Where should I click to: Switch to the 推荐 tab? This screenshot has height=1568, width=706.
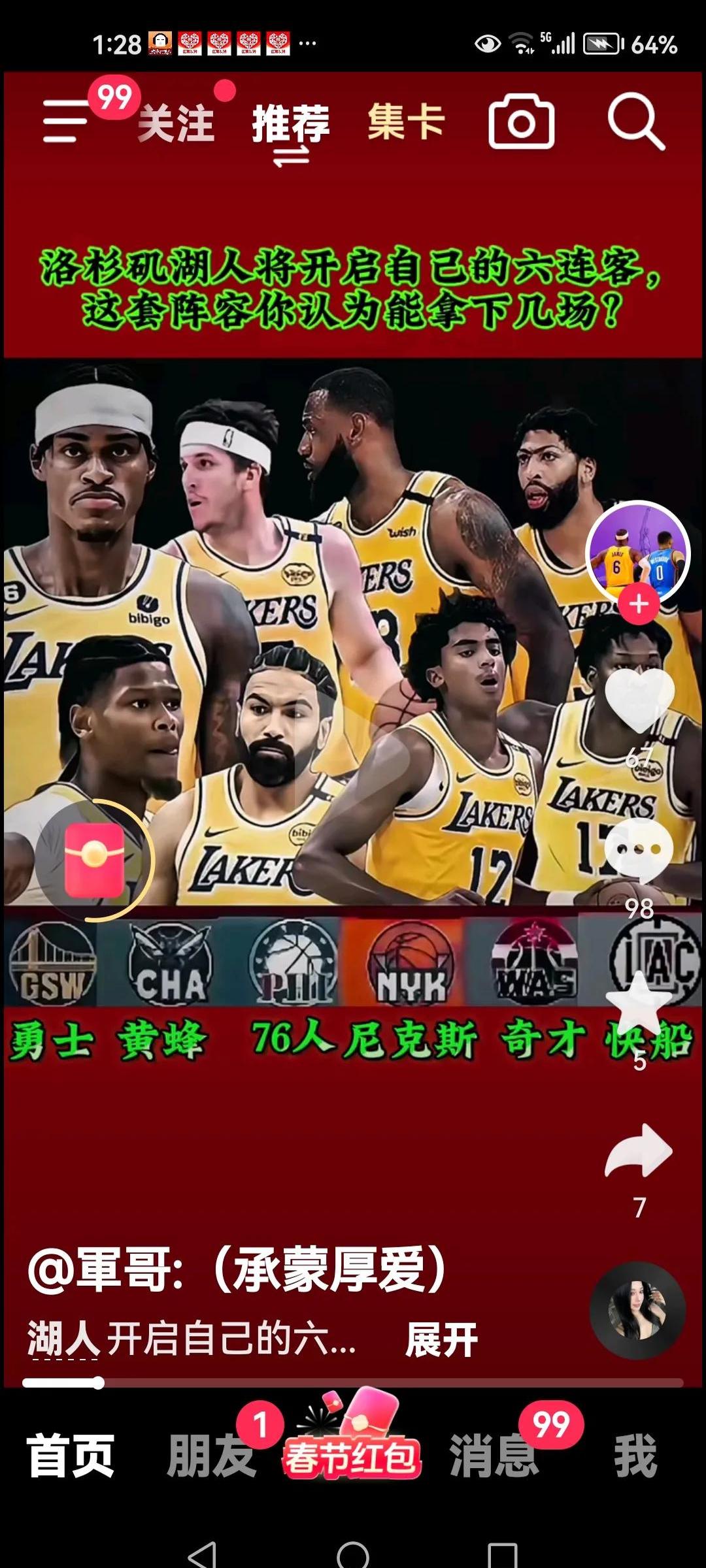click(291, 124)
